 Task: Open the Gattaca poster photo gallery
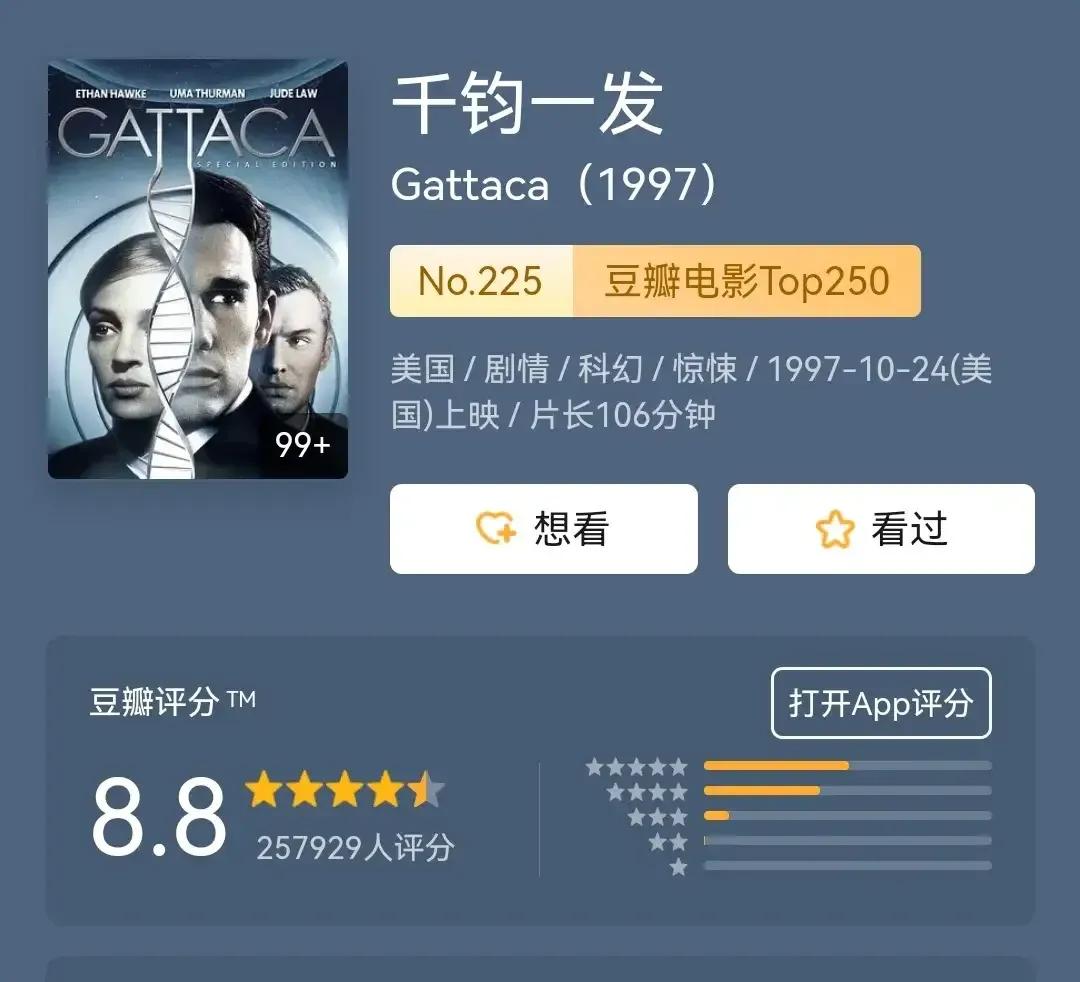coord(198,270)
